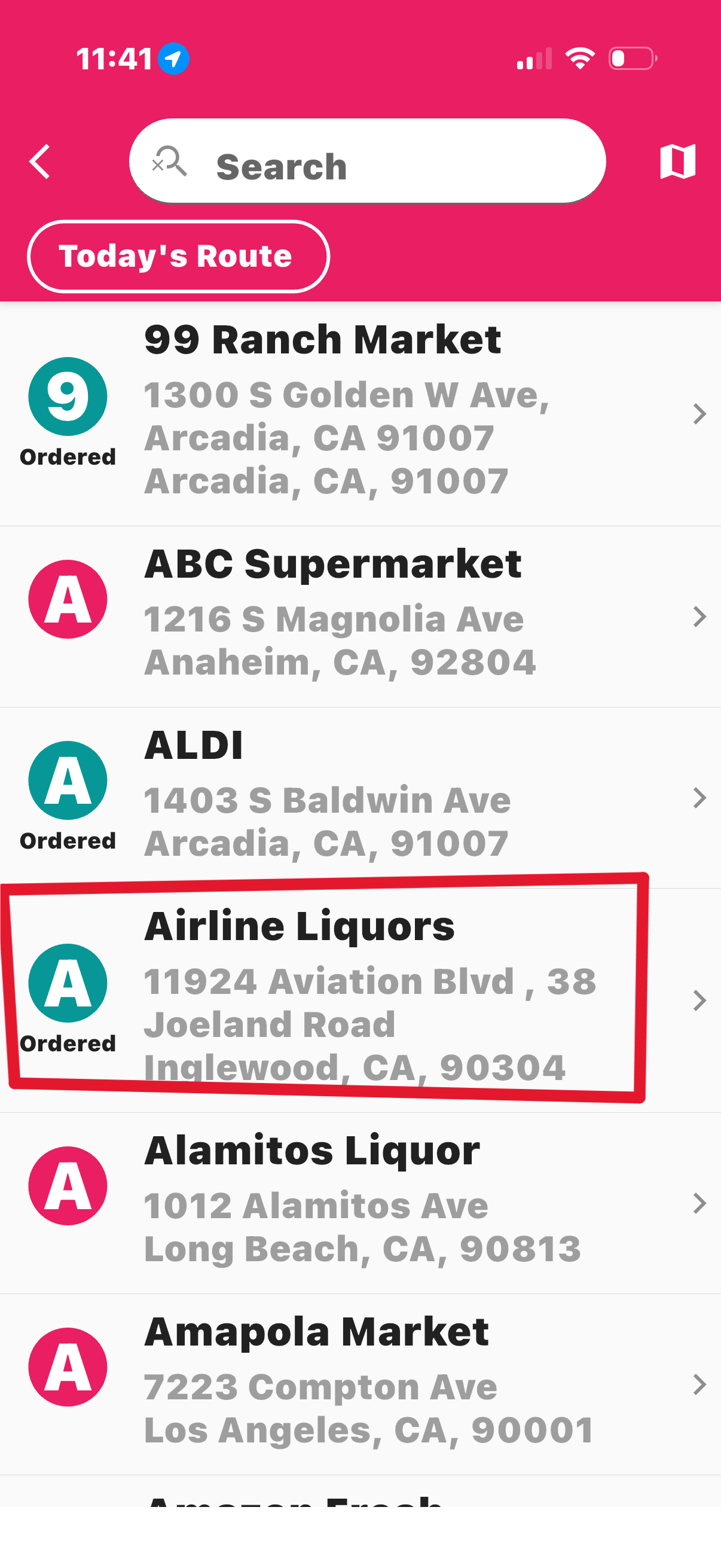Open the 99 Ranch Market store
The width and height of the screenshot is (721, 1568).
[x=360, y=414]
